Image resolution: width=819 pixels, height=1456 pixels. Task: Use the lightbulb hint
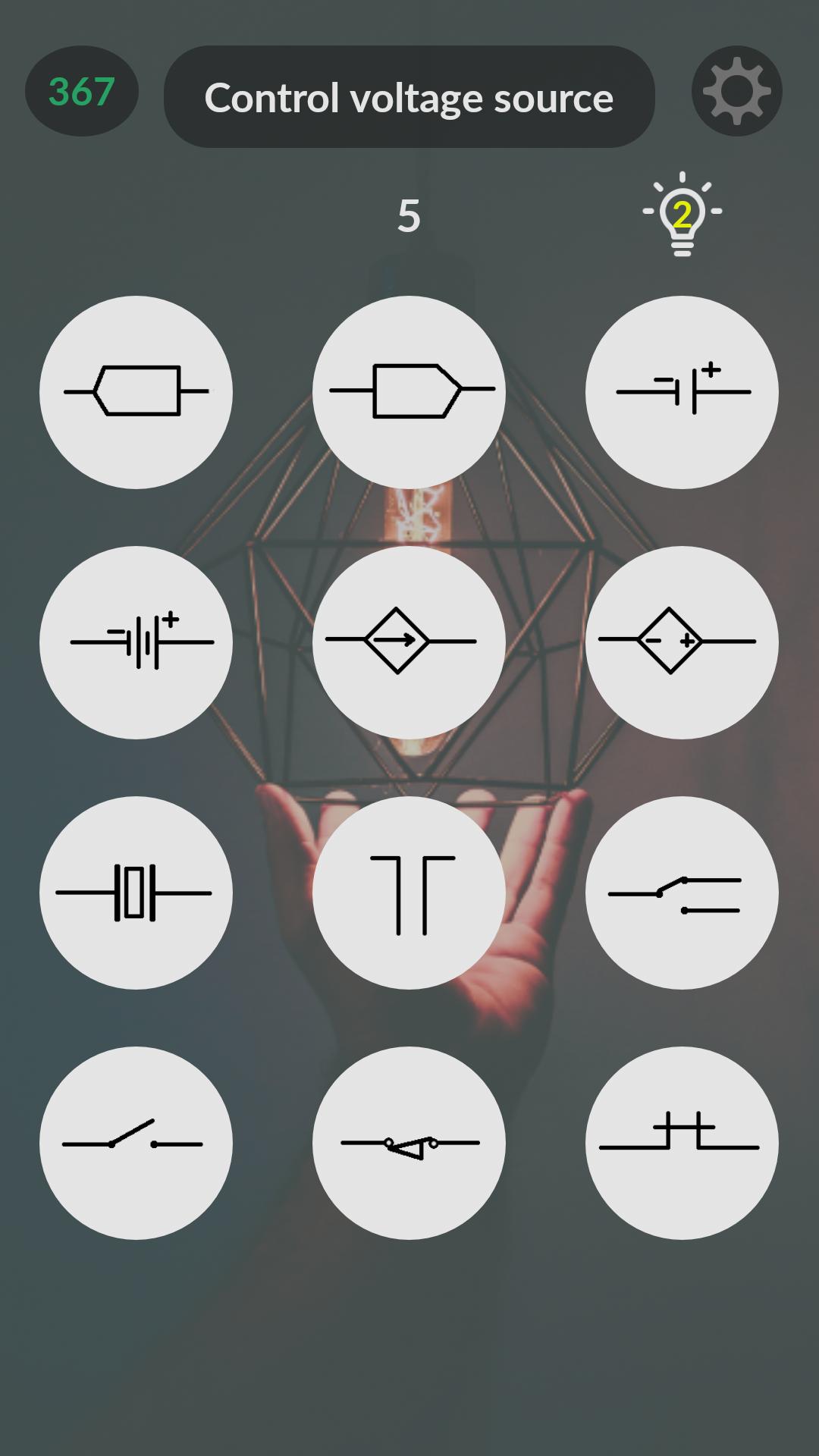point(682,214)
